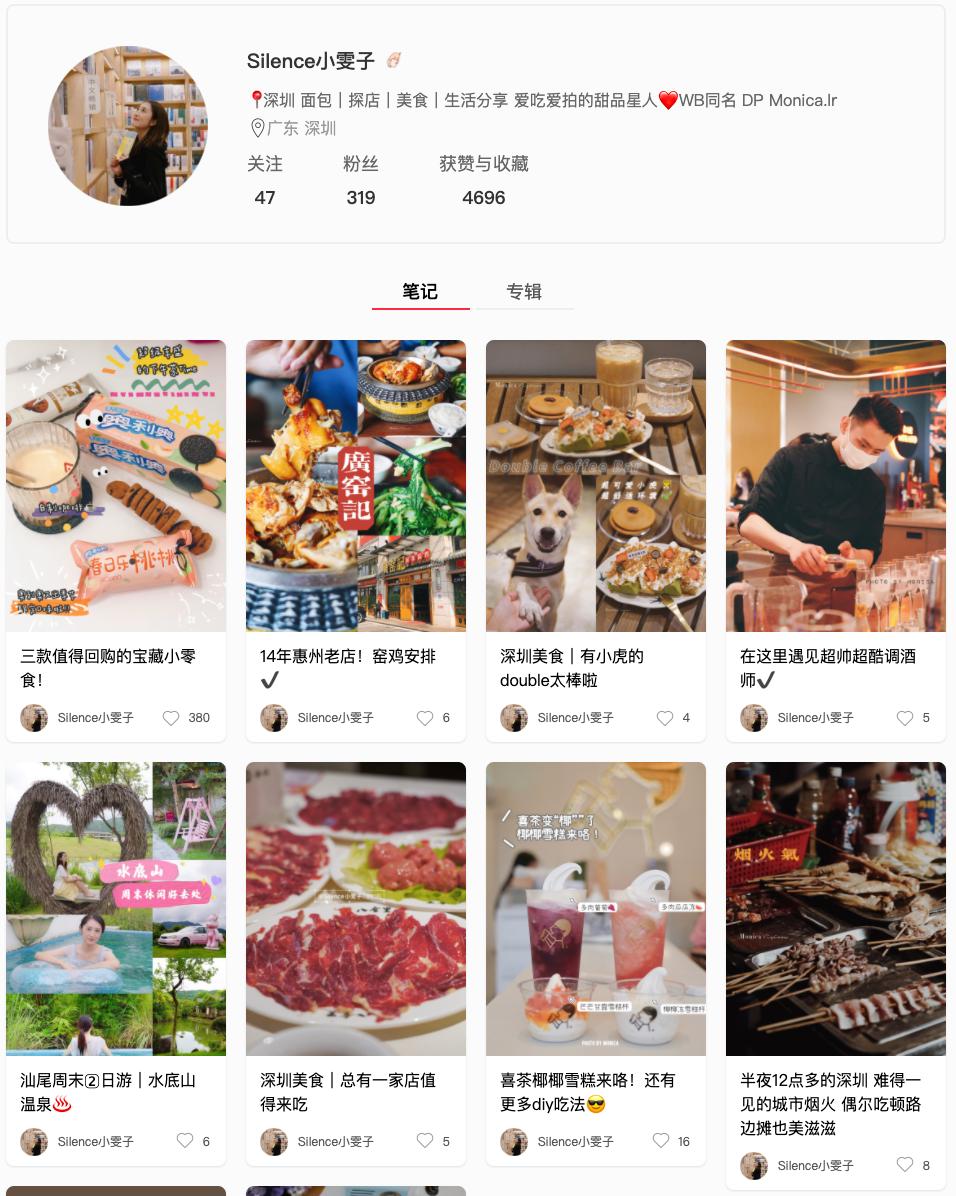This screenshot has height=1196, width=956.
Task: Open the 粉丝 followers count
Action: 360,183
